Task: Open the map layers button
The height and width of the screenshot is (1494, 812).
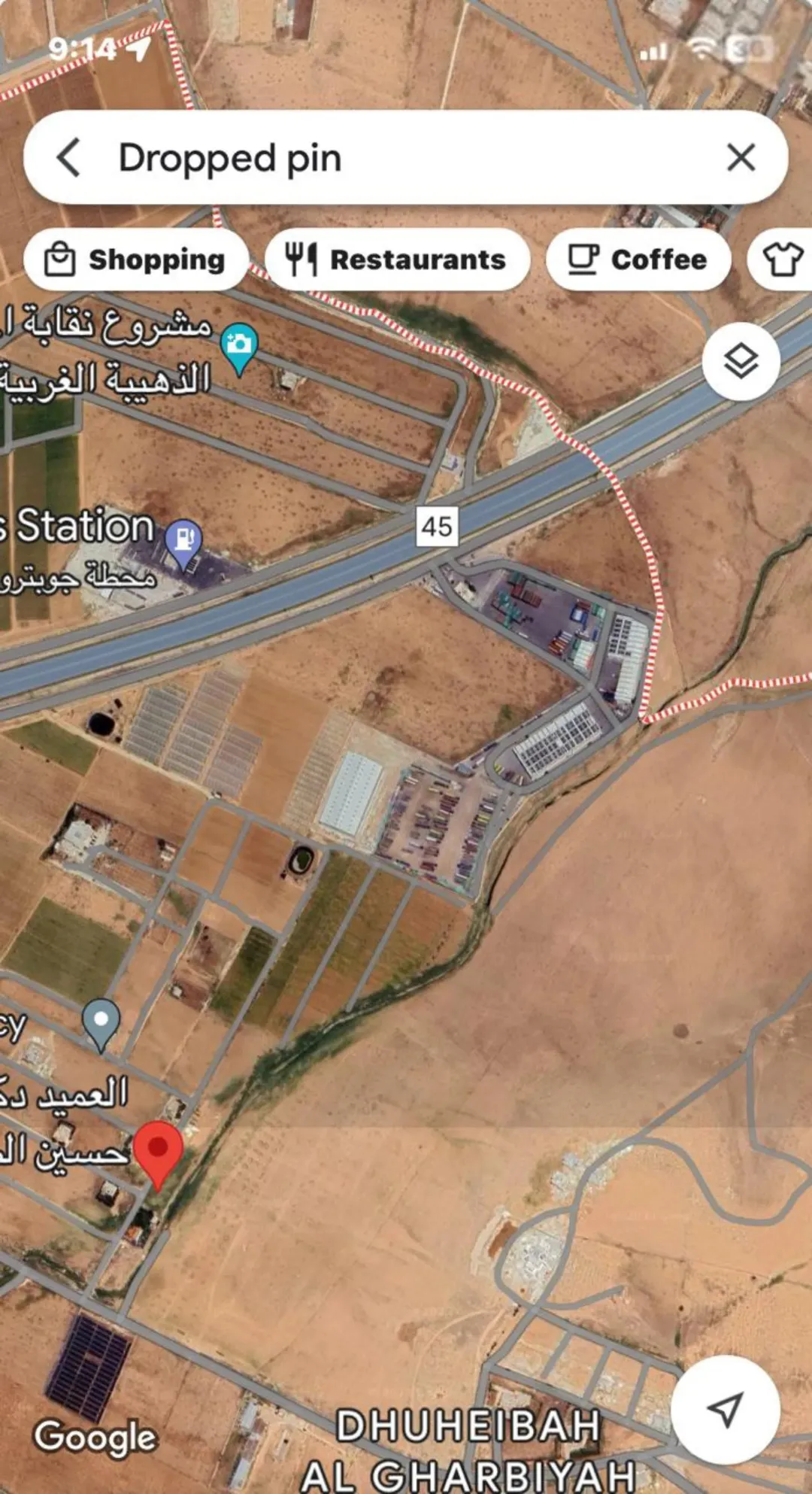Action: coord(741,362)
